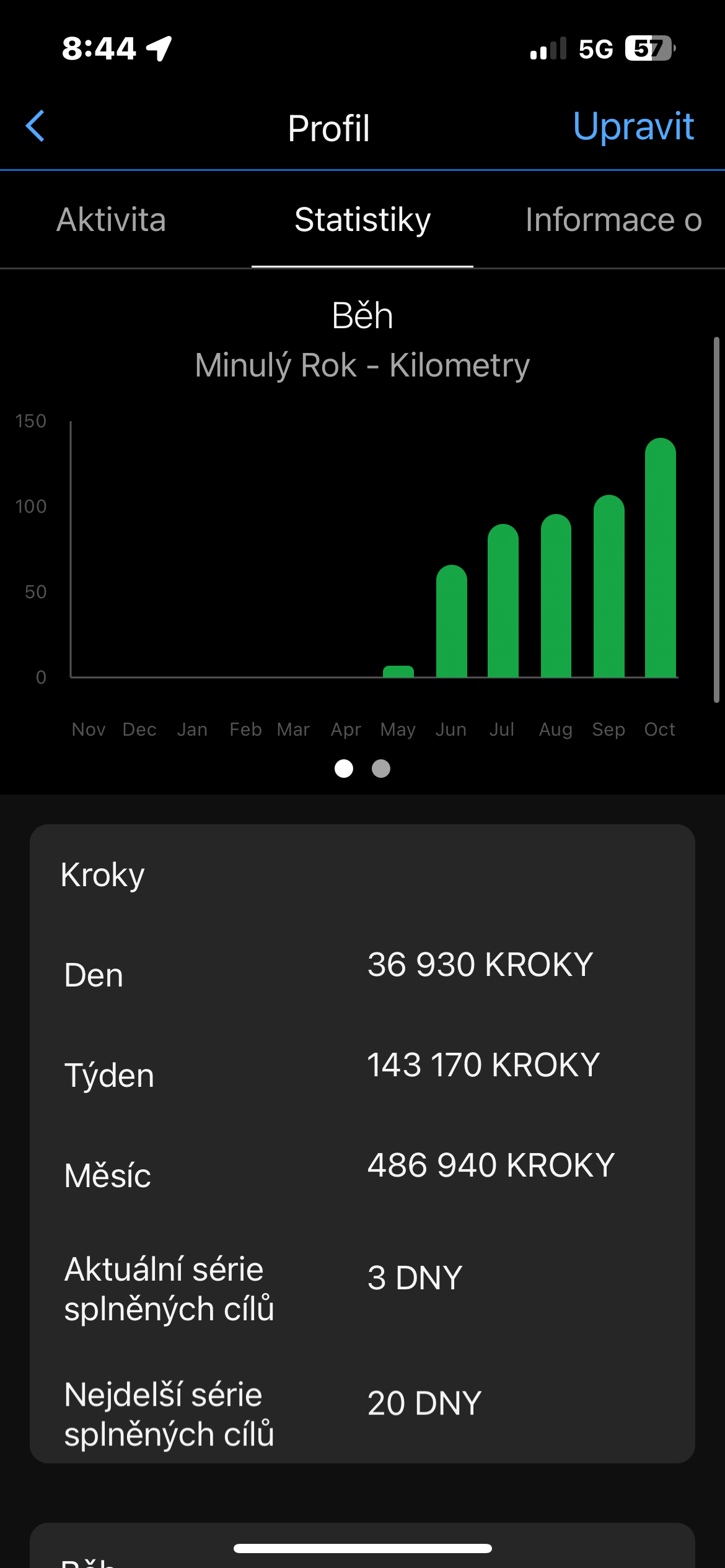Show the second chart page via the gray dot
This screenshot has height=1568, width=725.
(381, 769)
